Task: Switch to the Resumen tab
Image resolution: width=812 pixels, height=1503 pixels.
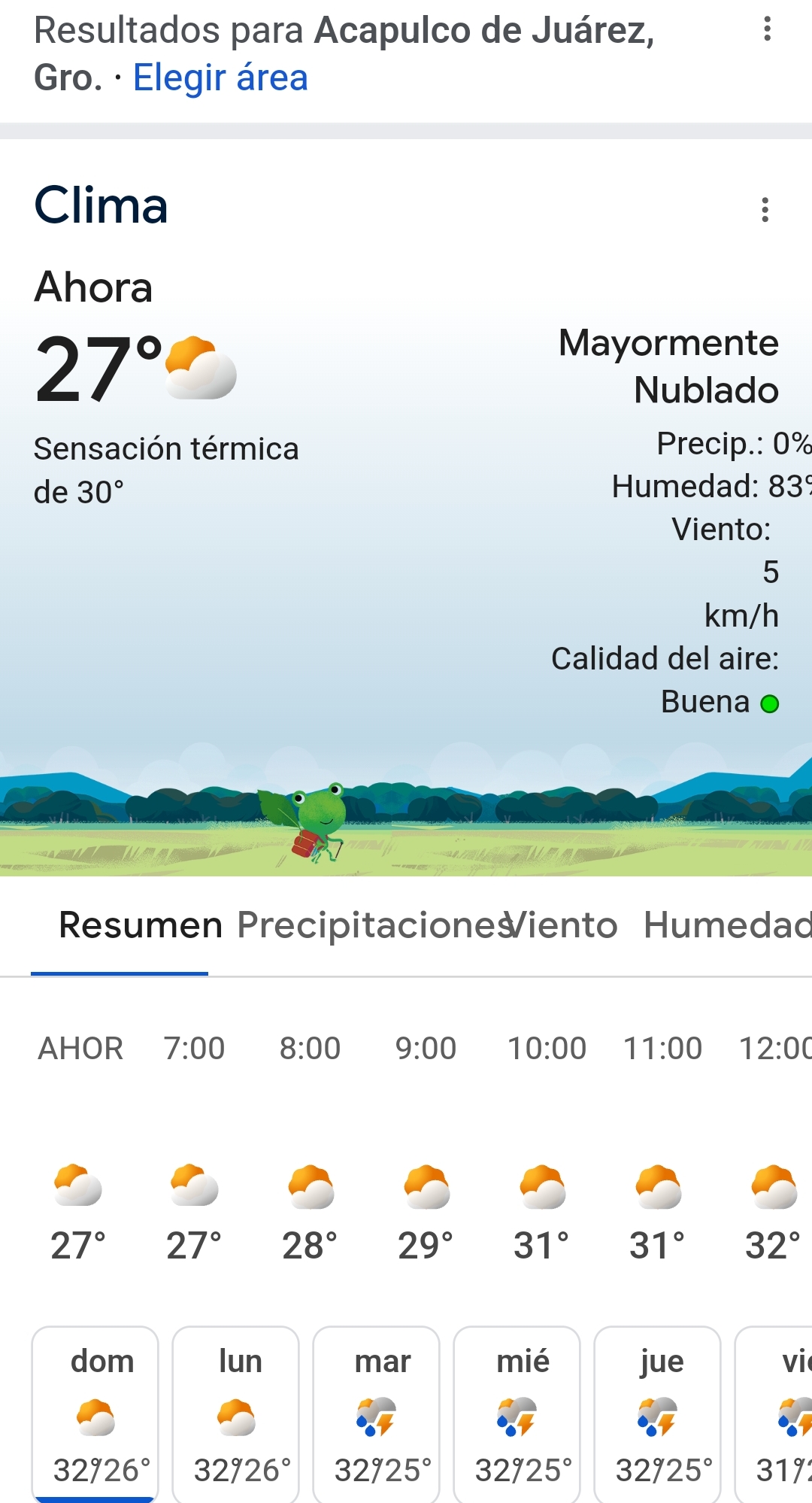Action: pyautogui.click(x=140, y=925)
